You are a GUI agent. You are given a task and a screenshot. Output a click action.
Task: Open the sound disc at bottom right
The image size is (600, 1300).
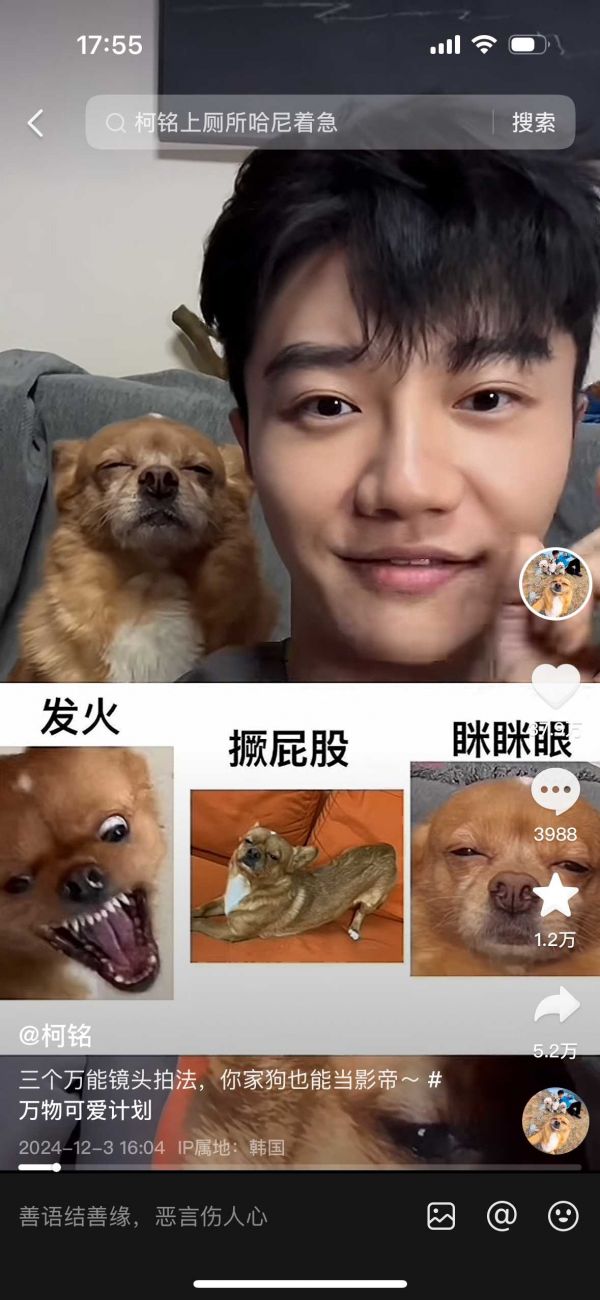click(x=555, y=1121)
